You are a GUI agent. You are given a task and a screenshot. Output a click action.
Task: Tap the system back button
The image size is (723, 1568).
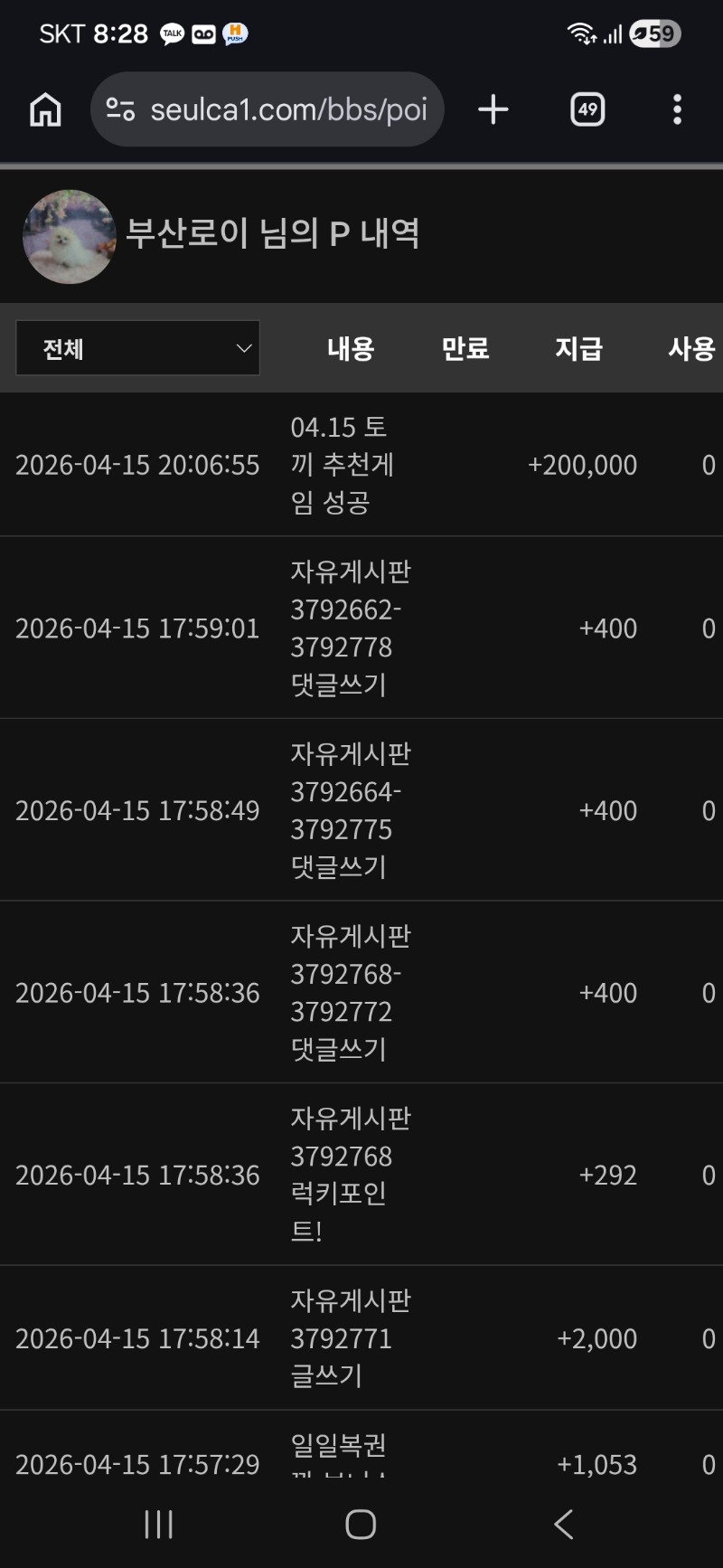point(563,1524)
